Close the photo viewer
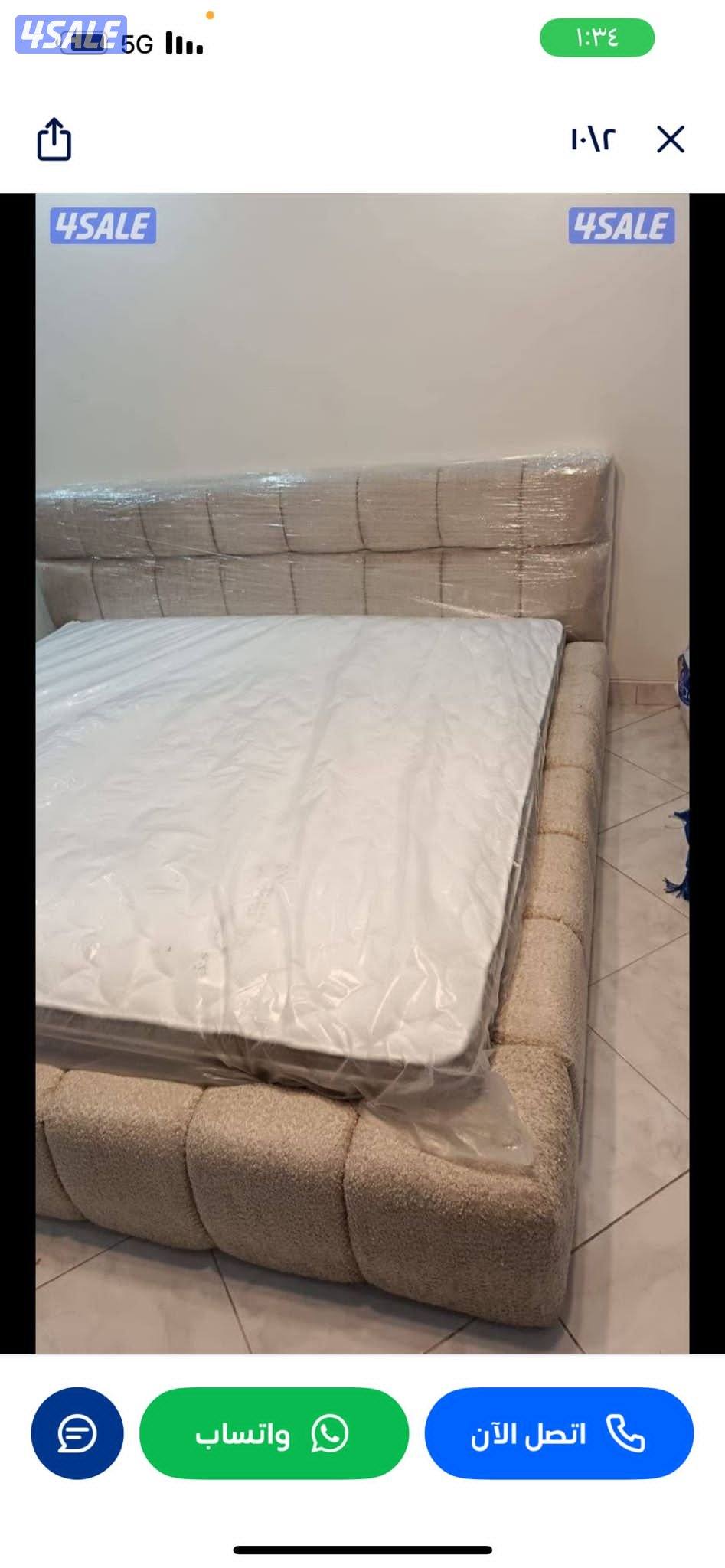 pos(670,139)
